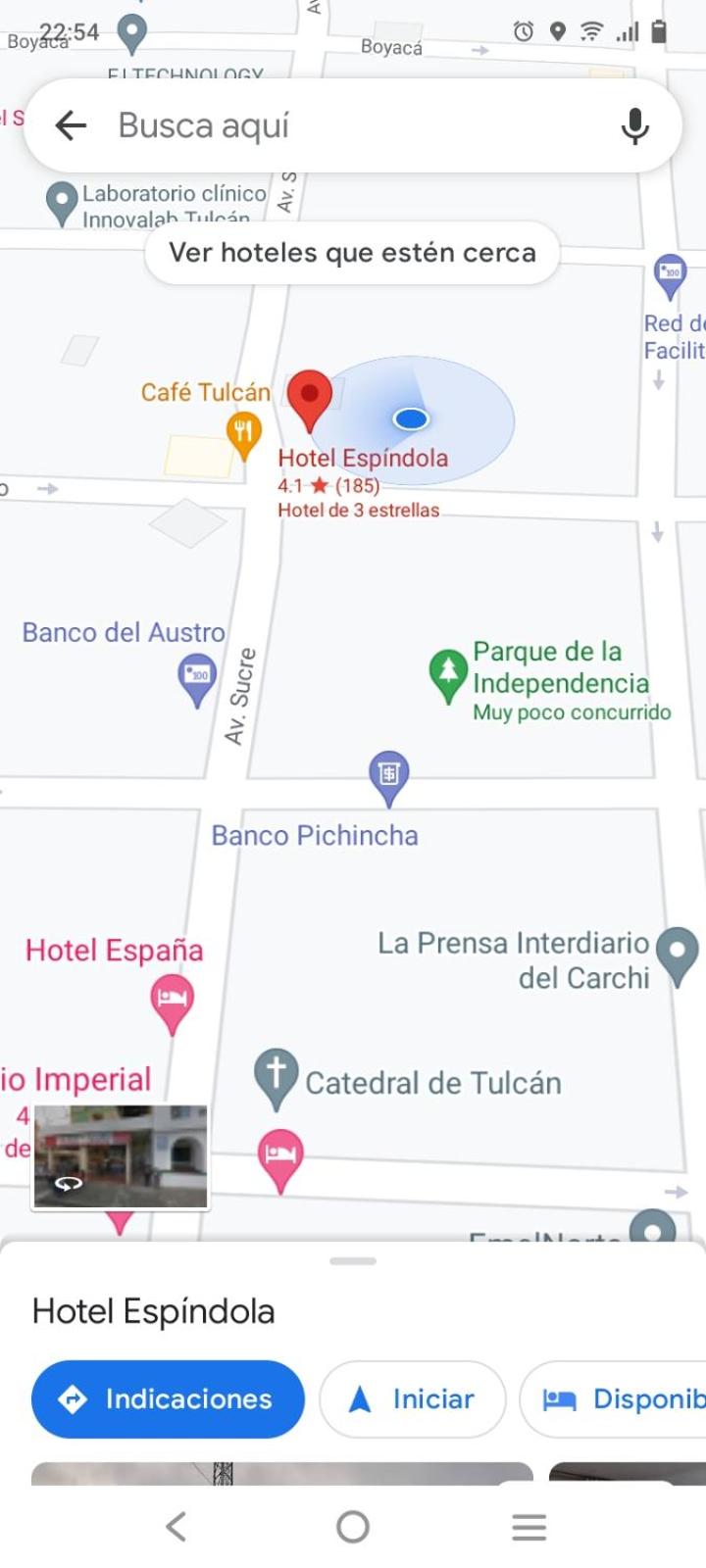Get directions with the Indicaciones button
Viewport: 706px width, 1568px height.
click(x=168, y=1398)
